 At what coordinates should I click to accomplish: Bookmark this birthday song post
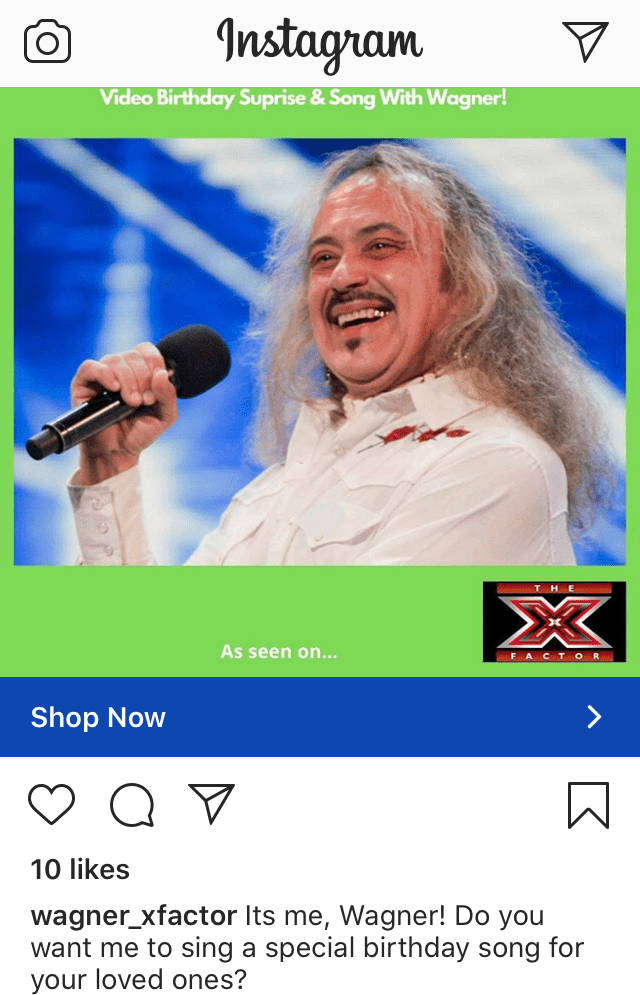(x=588, y=805)
